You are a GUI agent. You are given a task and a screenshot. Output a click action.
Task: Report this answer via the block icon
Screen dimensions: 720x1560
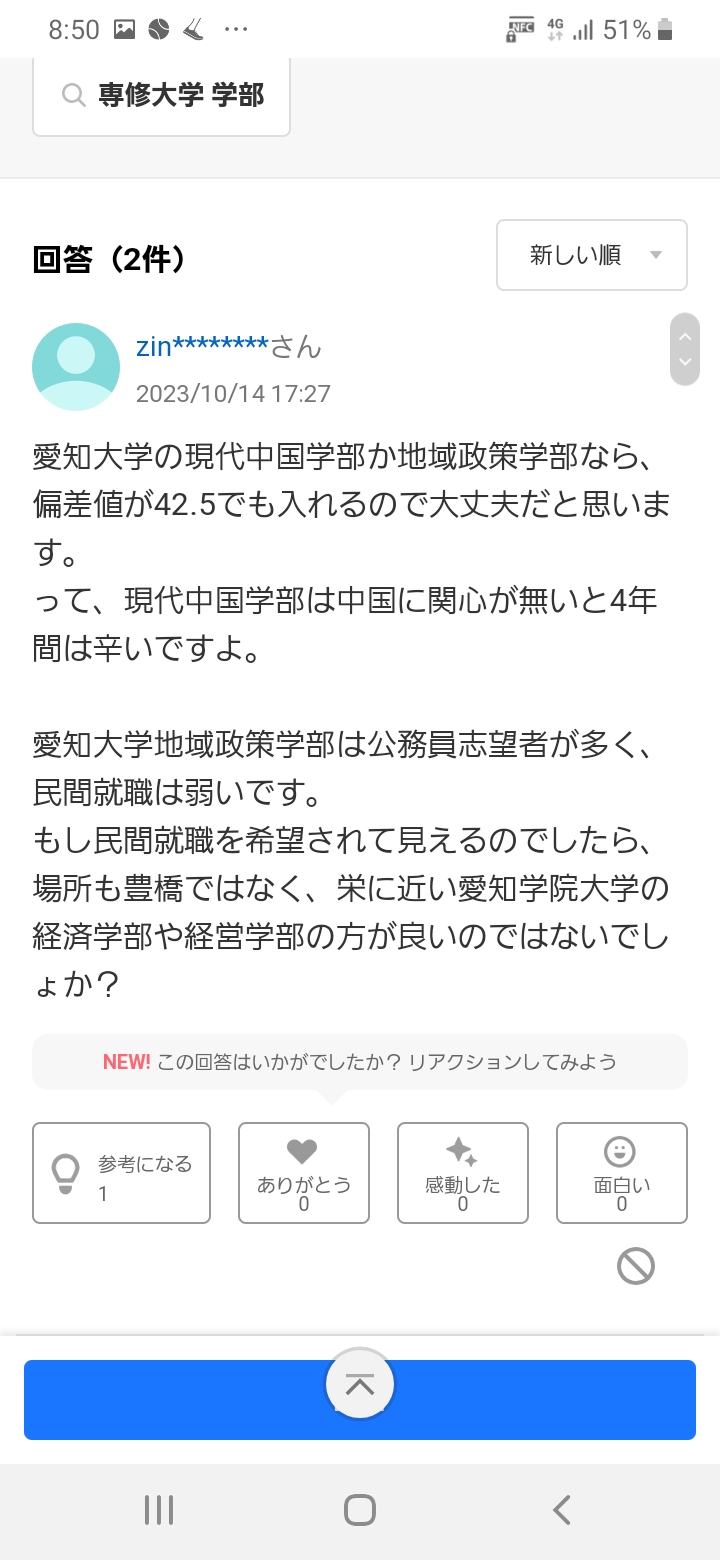[635, 1266]
